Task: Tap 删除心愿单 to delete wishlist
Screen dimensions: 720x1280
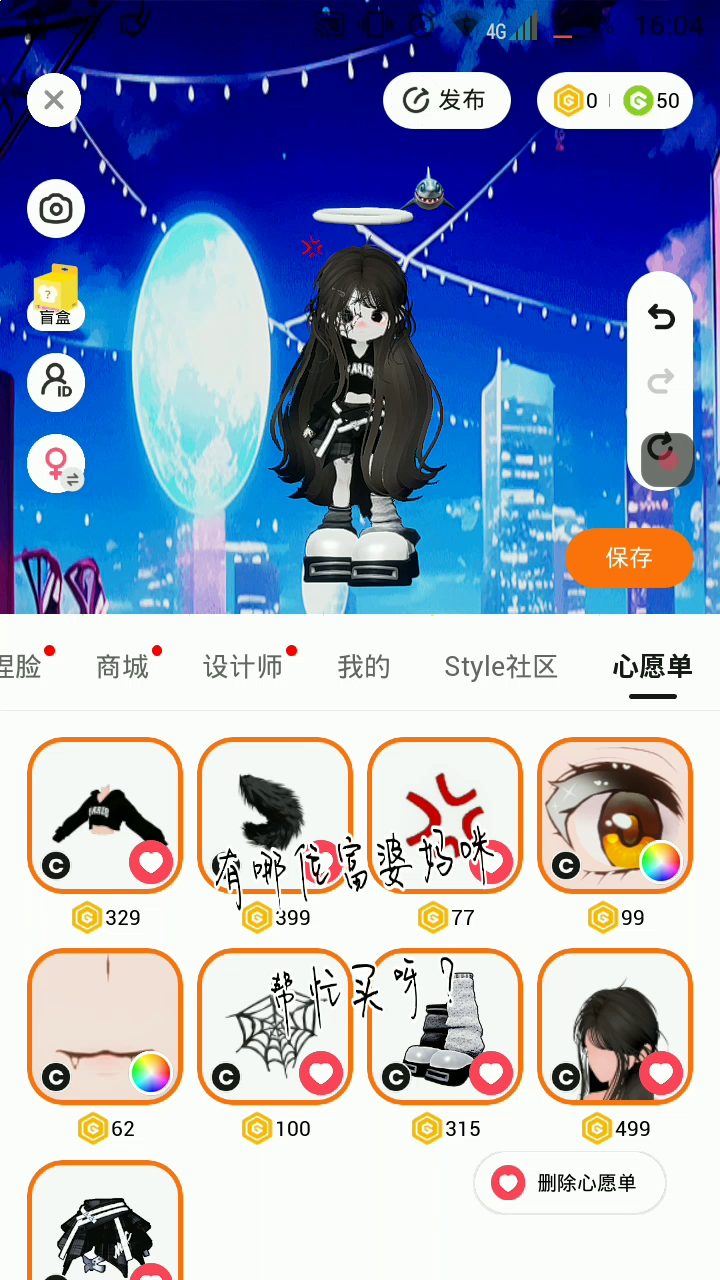Action: click(x=569, y=1183)
